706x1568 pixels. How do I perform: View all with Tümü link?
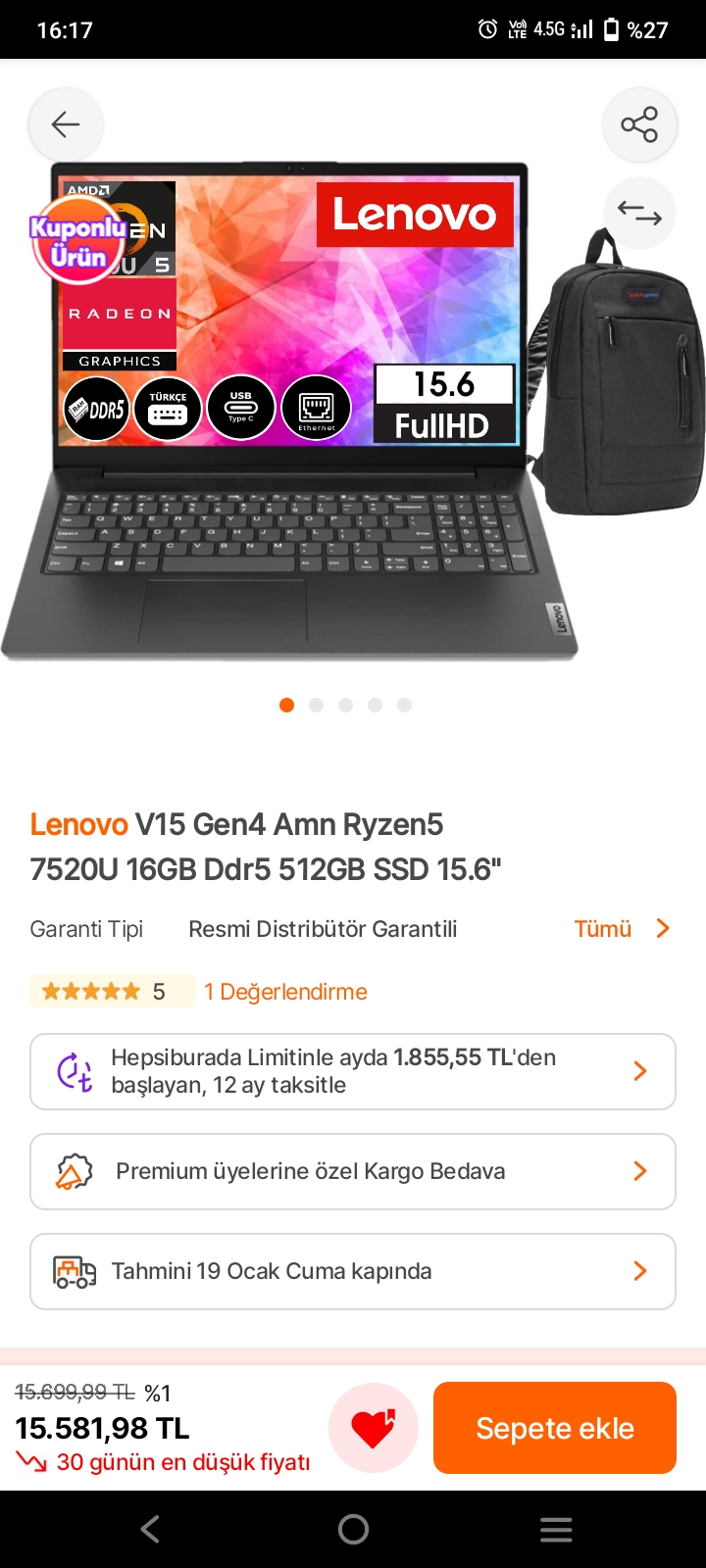(x=623, y=929)
